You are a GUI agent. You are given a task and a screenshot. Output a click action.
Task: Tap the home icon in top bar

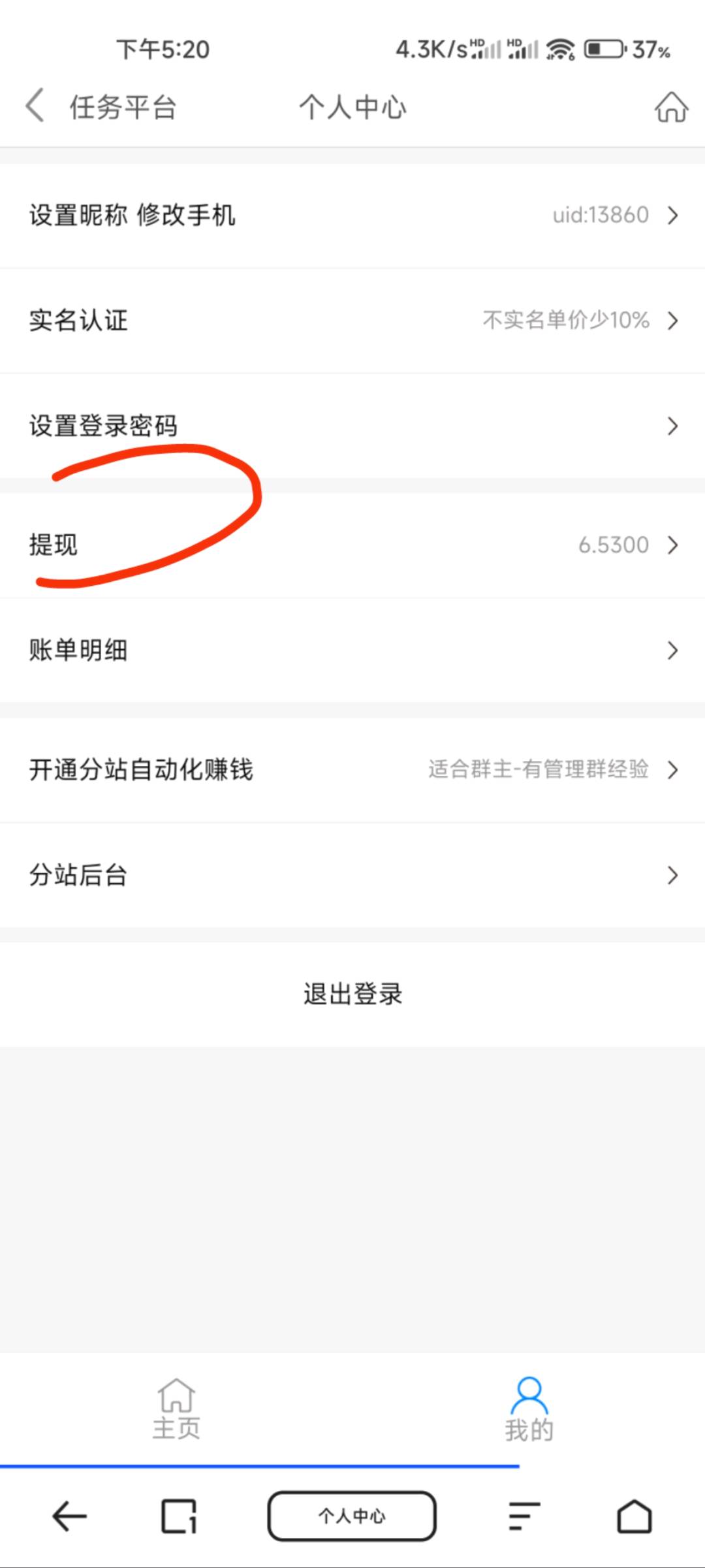(671, 107)
